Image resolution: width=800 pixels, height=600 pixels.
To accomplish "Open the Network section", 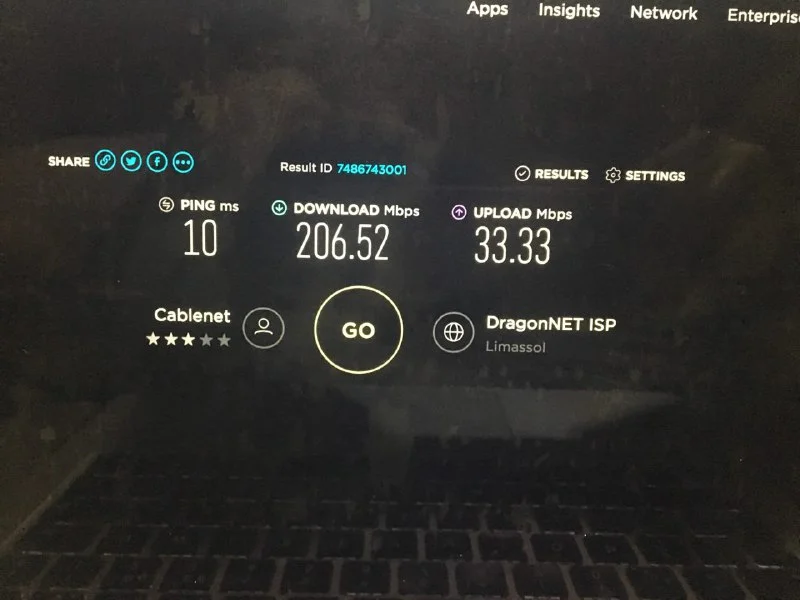I will pyautogui.click(x=663, y=13).
